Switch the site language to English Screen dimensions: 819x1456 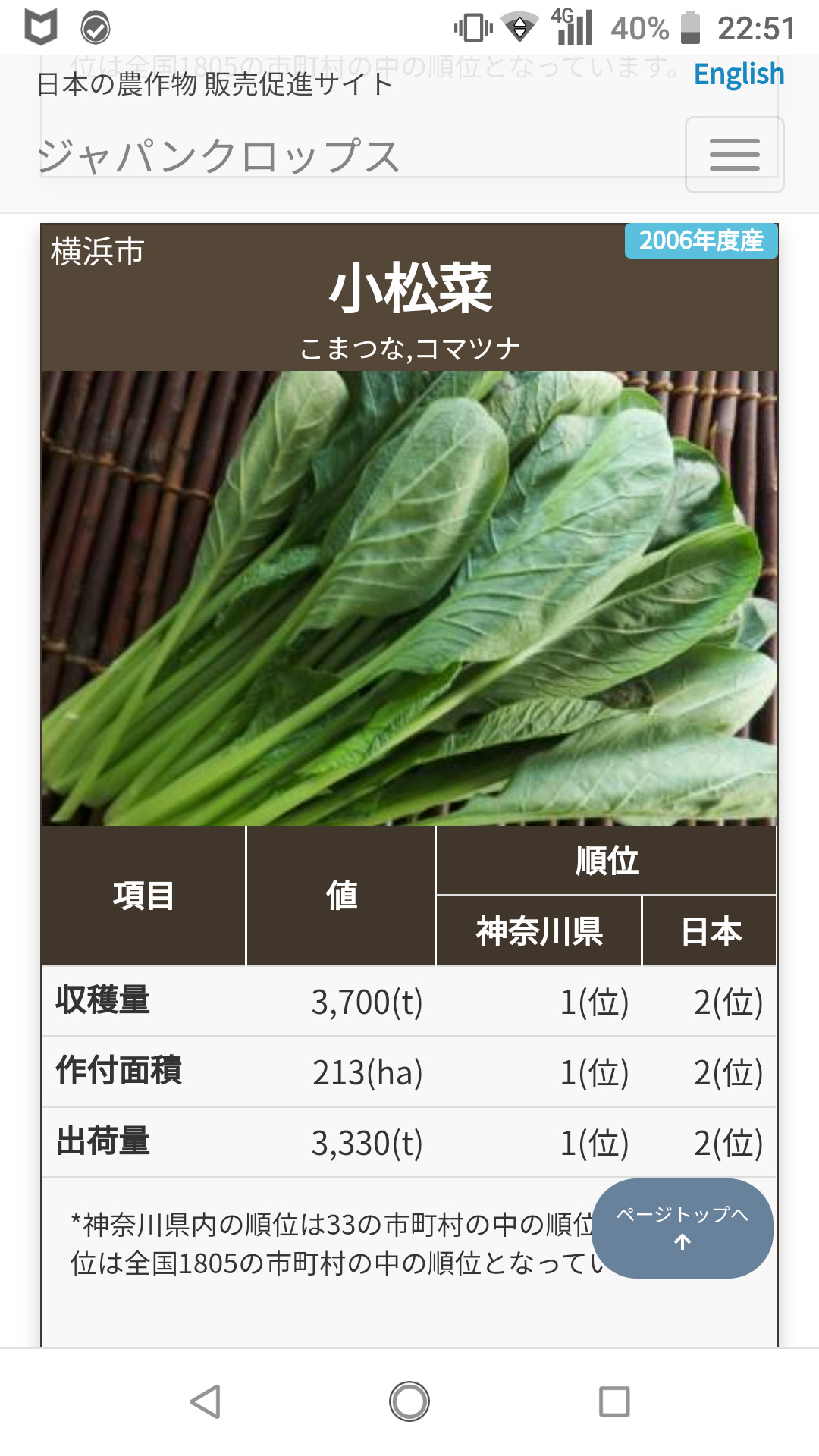pyautogui.click(x=739, y=74)
